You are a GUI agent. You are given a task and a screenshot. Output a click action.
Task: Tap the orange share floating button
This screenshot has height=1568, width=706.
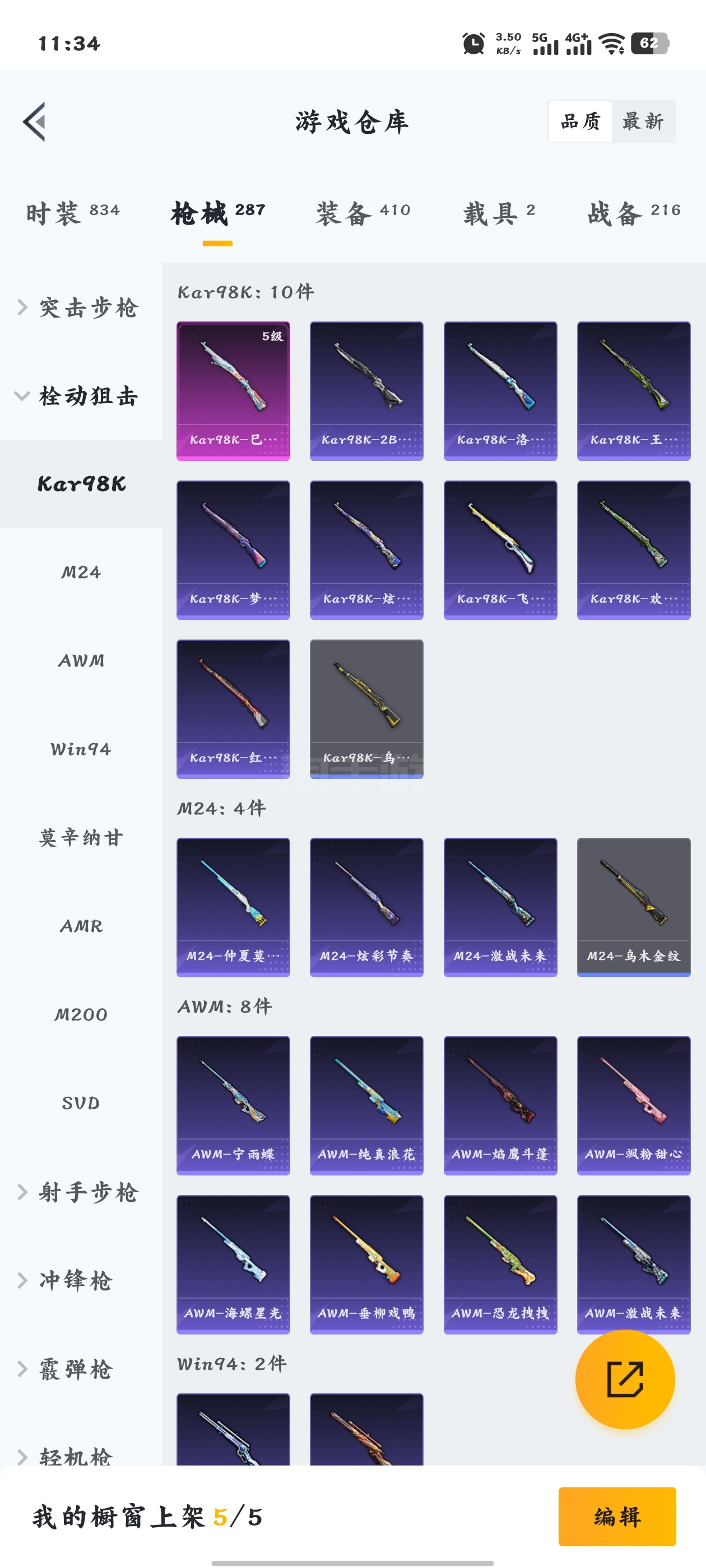pos(625,1379)
